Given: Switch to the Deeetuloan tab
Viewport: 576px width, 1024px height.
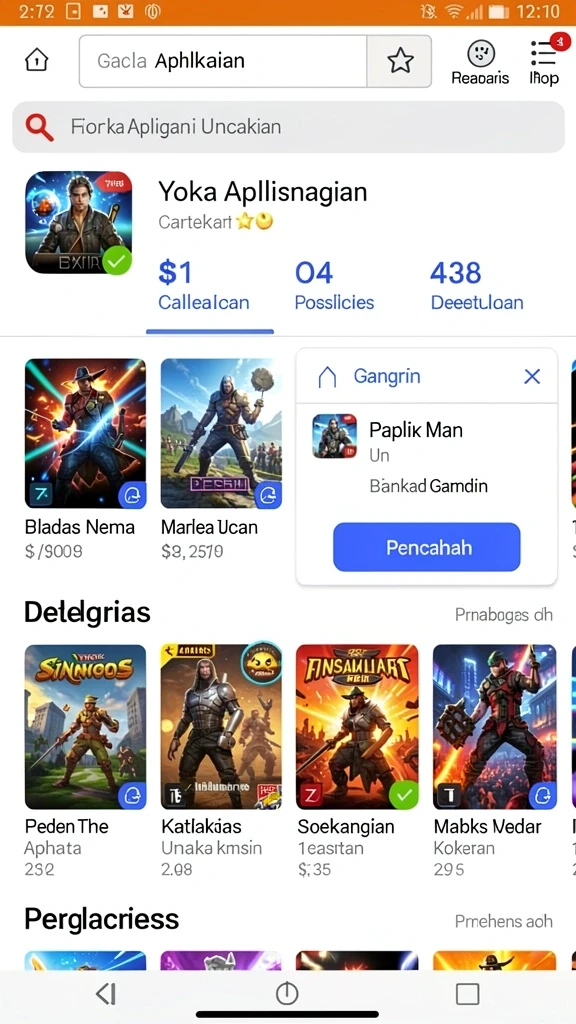Looking at the screenshot, I should (477, 286).
